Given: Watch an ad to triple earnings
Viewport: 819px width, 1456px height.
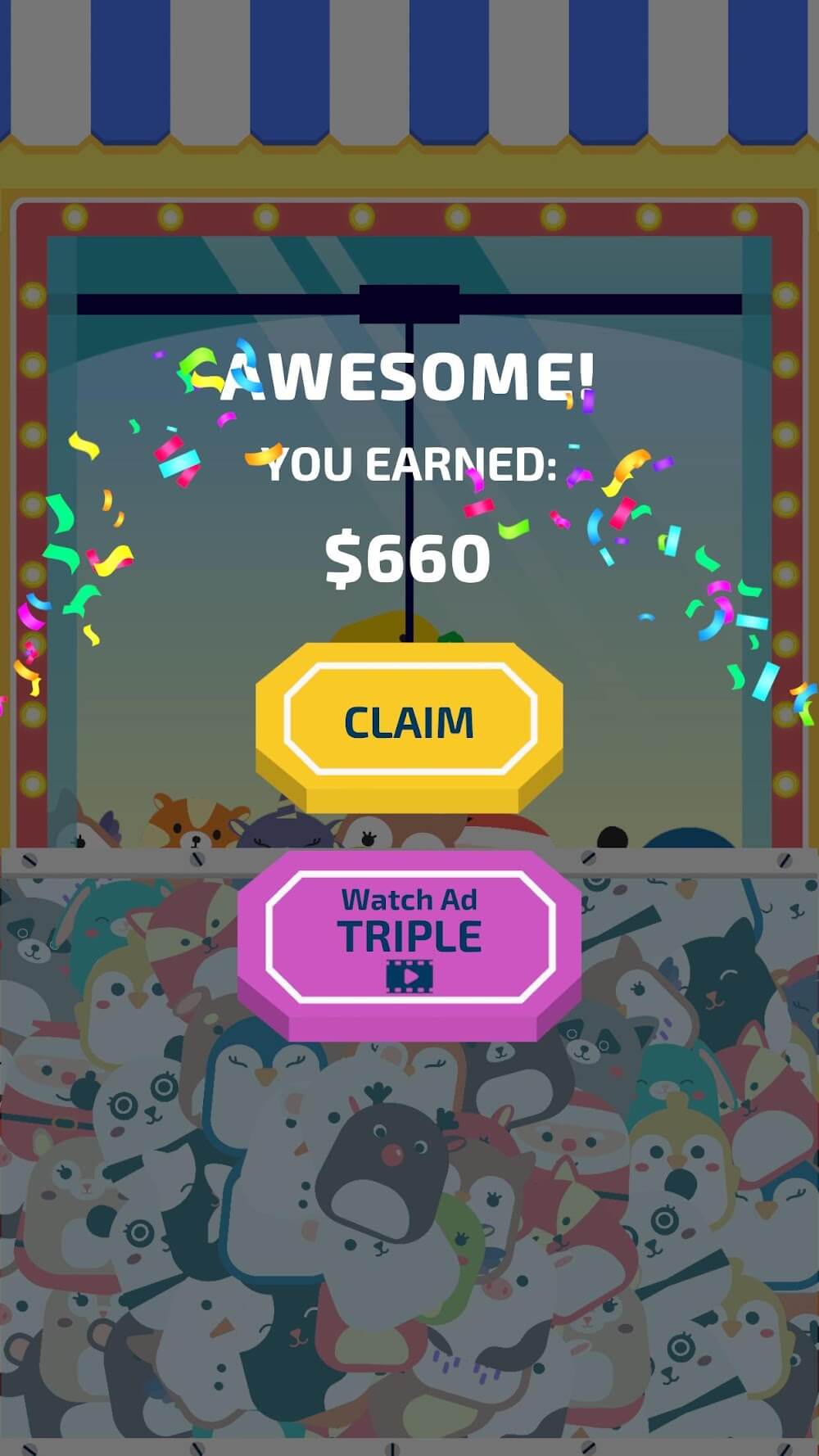Looking at the screenshot, I should [409, 936].
